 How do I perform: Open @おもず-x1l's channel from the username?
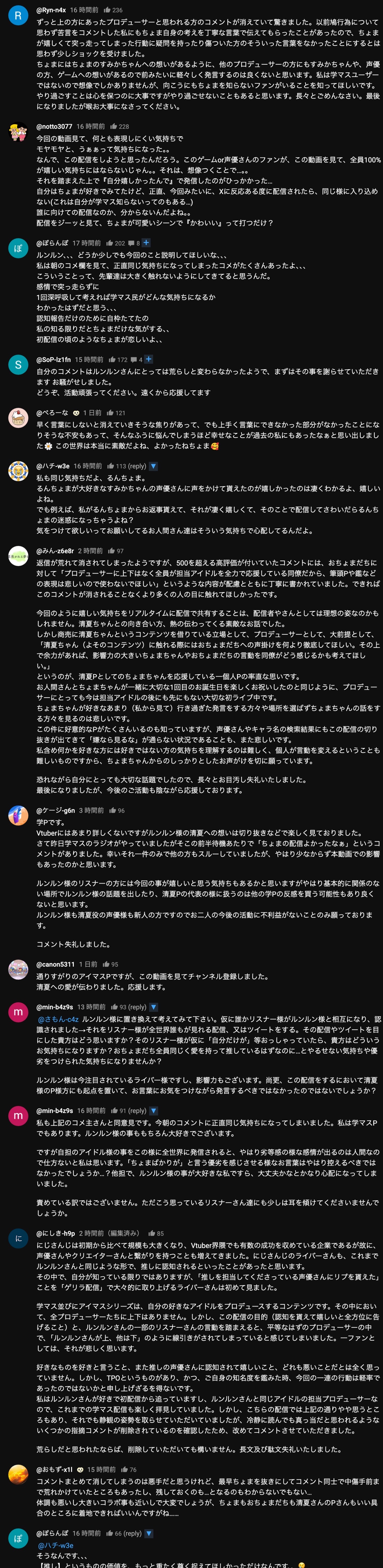coord(54,1469)
